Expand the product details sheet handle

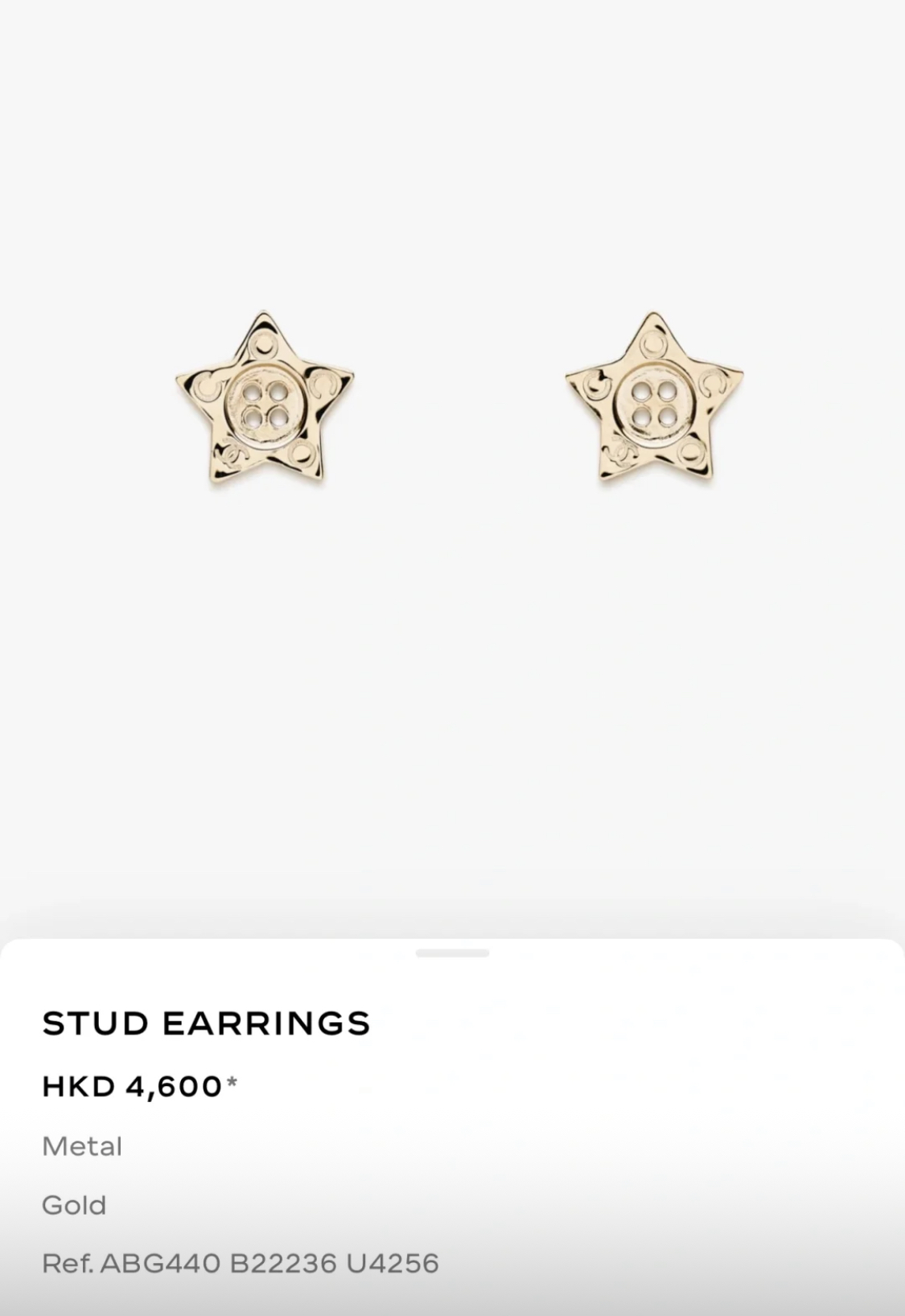(x=452, y=953)
